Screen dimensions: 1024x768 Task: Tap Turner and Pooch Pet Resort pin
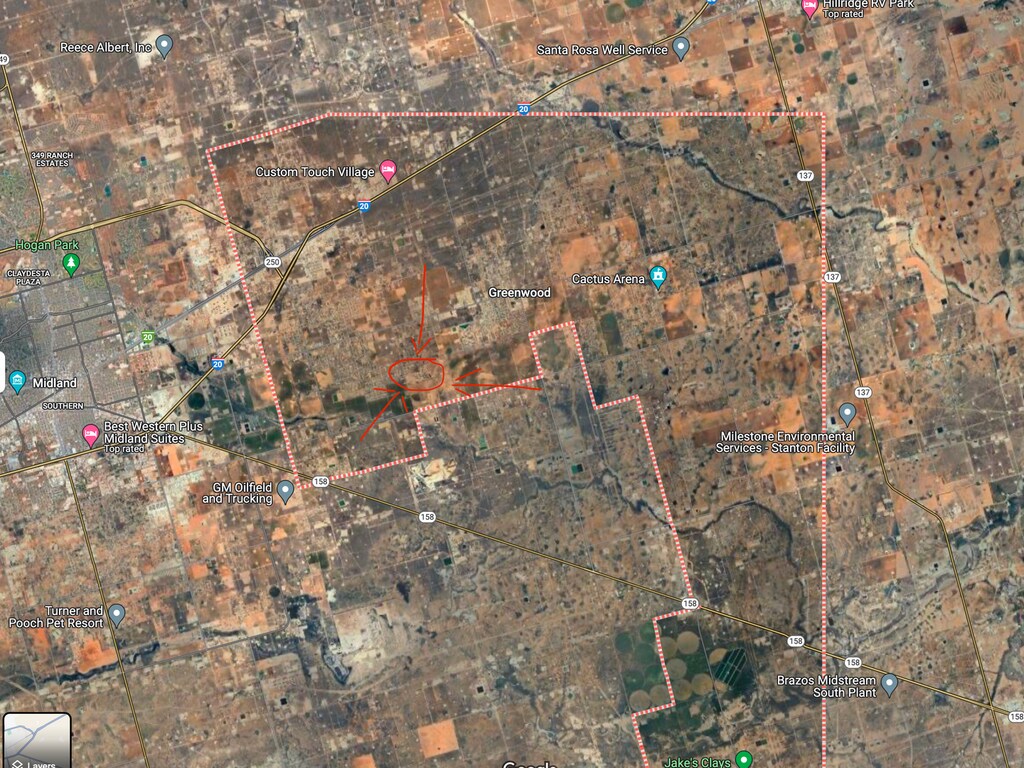(117, 614)
